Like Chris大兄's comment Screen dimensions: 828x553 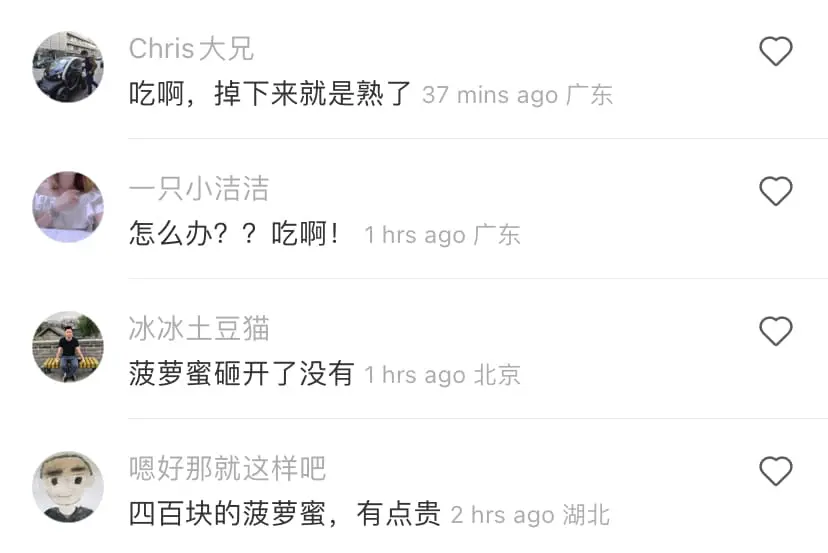[776, 51]
